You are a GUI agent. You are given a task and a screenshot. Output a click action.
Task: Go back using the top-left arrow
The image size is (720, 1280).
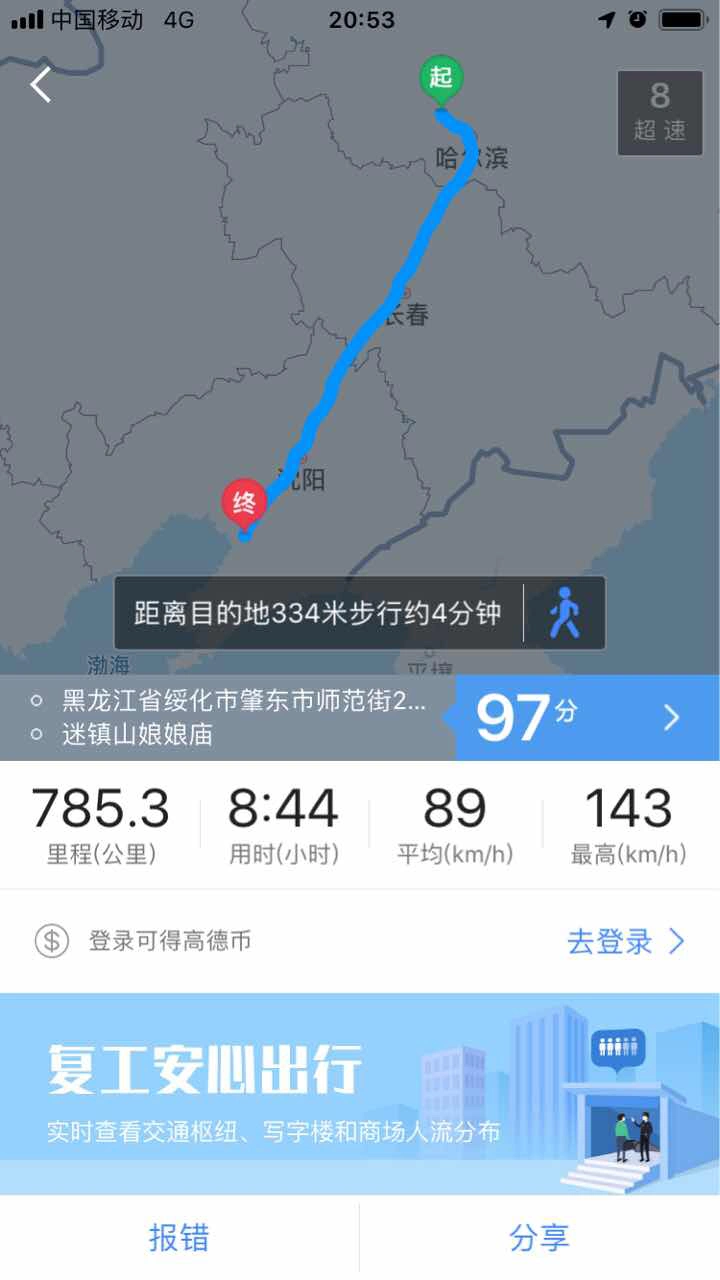41,86
